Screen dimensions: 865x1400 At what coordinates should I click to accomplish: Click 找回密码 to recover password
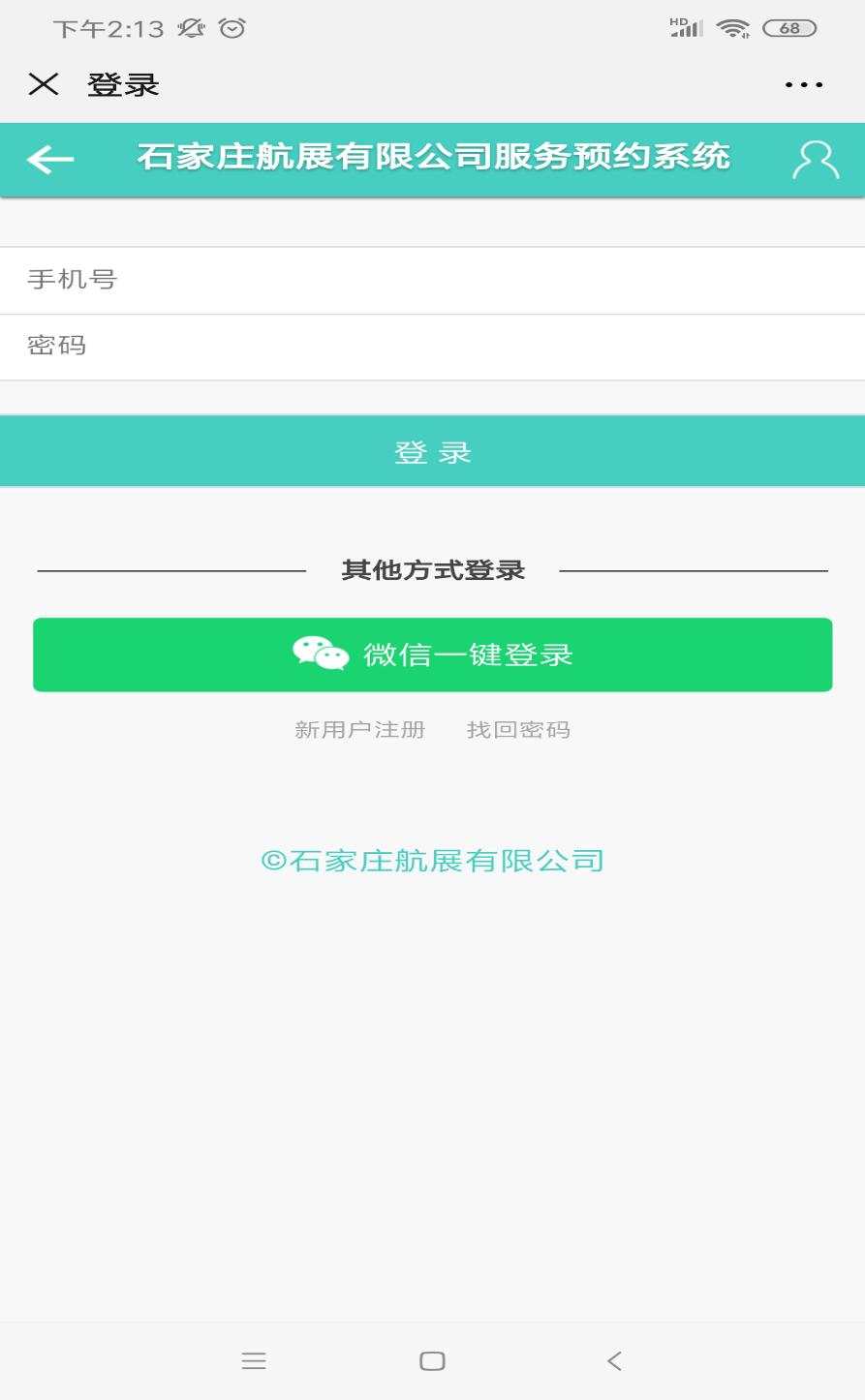(x=518, y=730)
